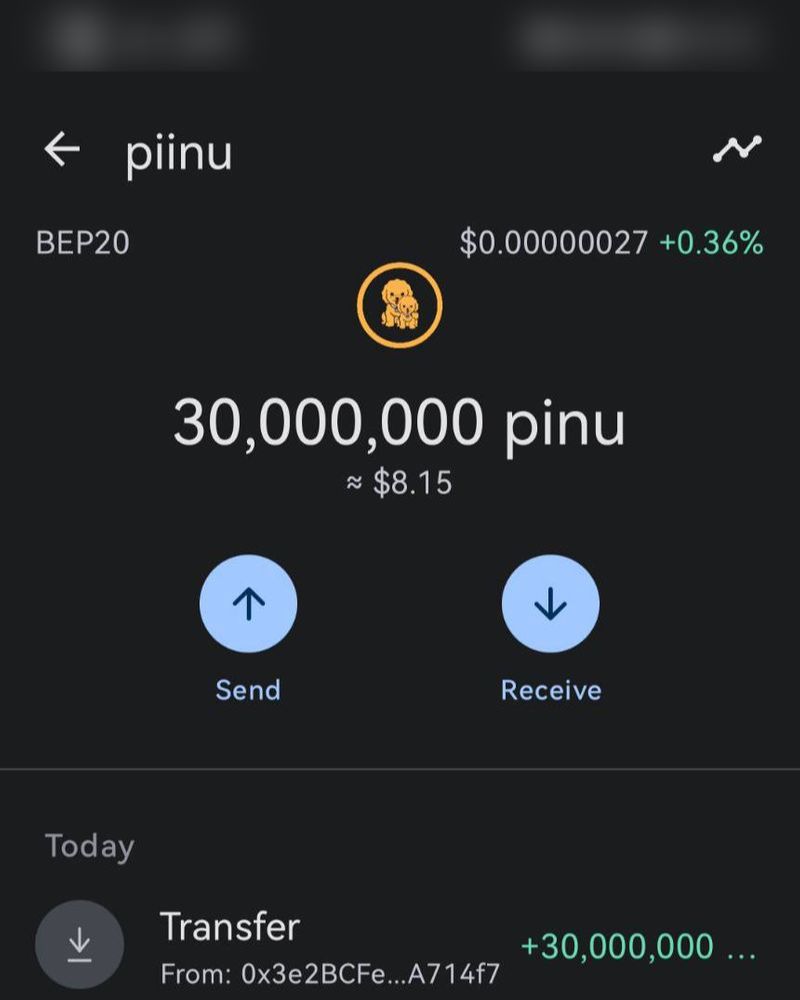Click the Receive label
The image size is (800, 1000).
(x=551, y=689)
